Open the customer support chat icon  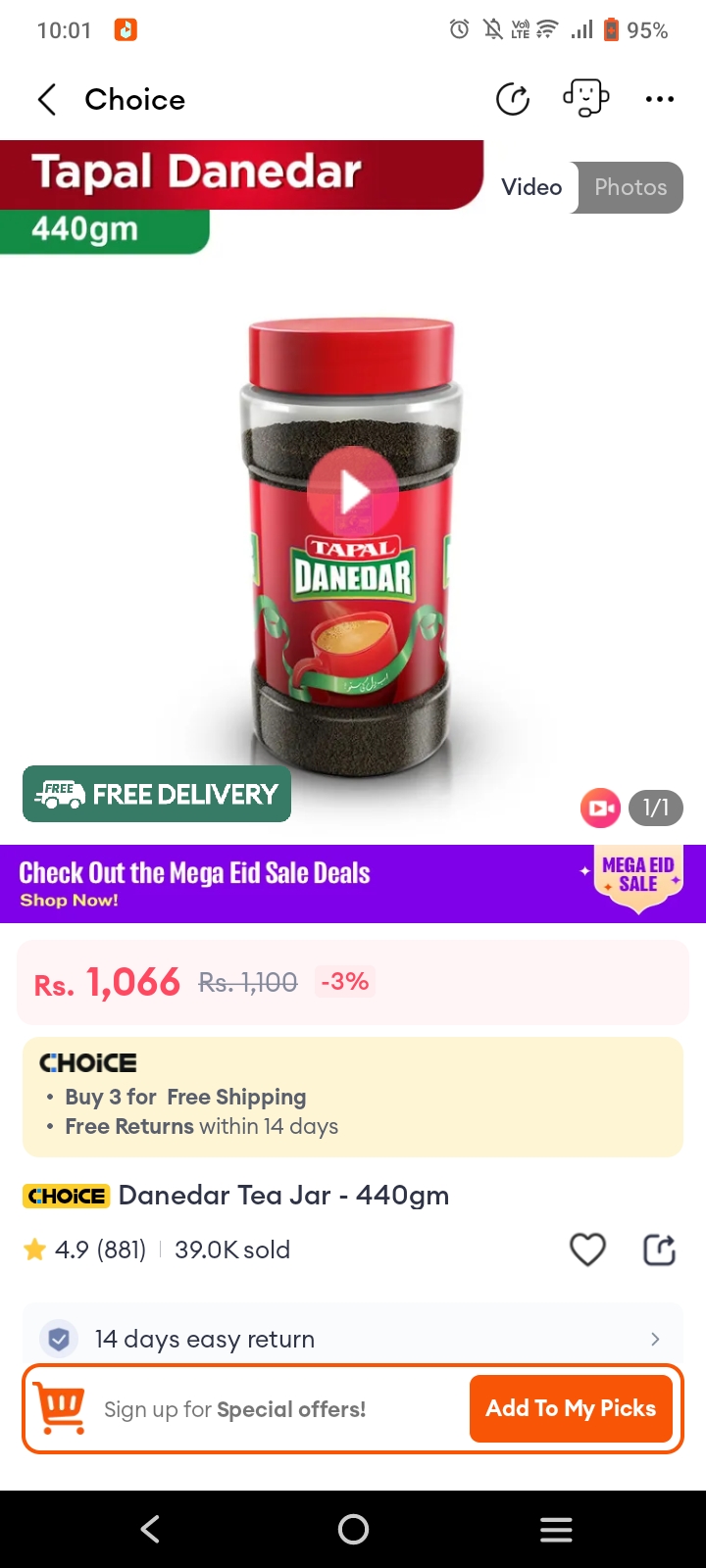click(x=585, y=99)
